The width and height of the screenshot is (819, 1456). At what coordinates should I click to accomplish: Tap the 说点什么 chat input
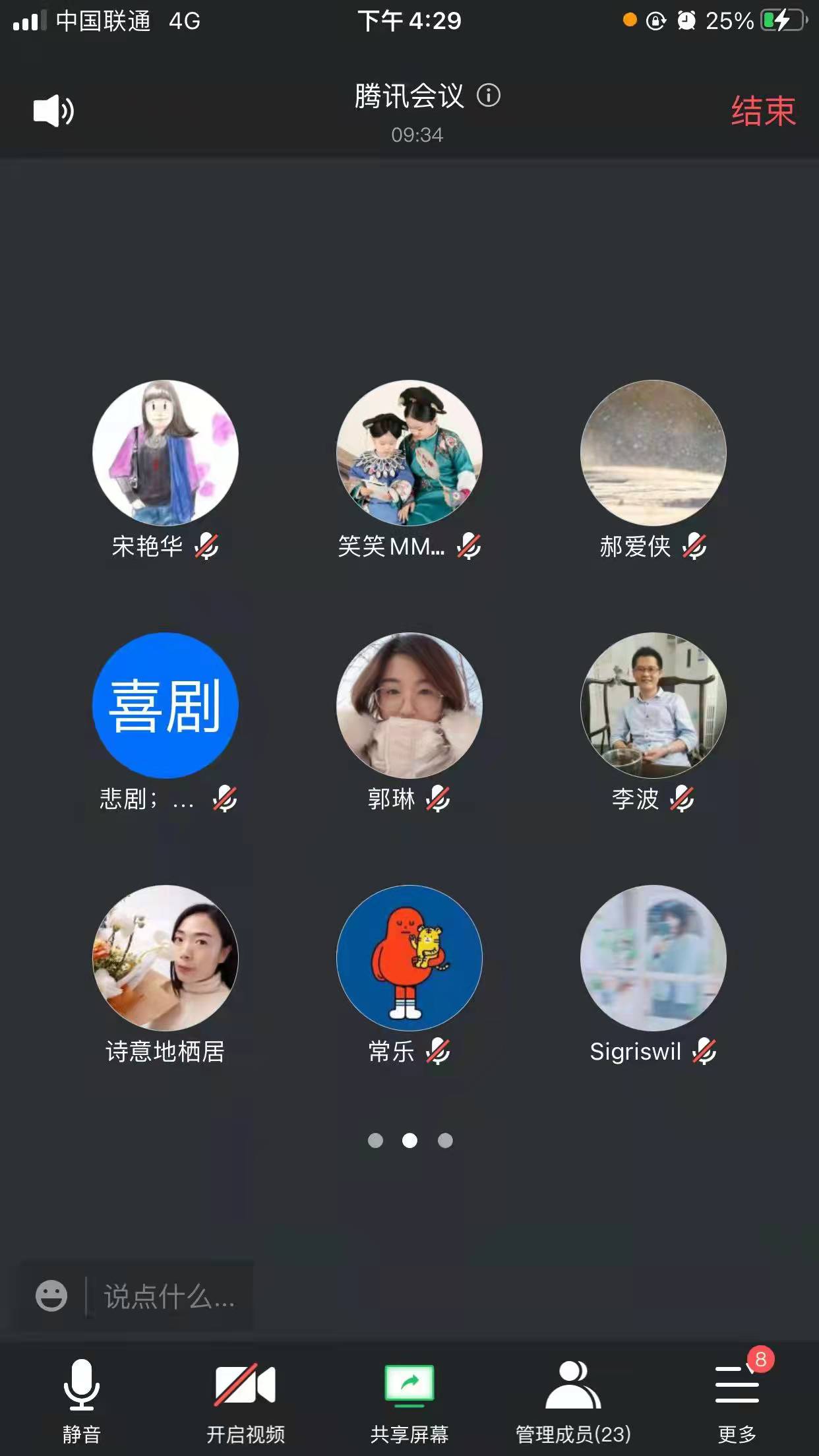(x=169, y=1296)
